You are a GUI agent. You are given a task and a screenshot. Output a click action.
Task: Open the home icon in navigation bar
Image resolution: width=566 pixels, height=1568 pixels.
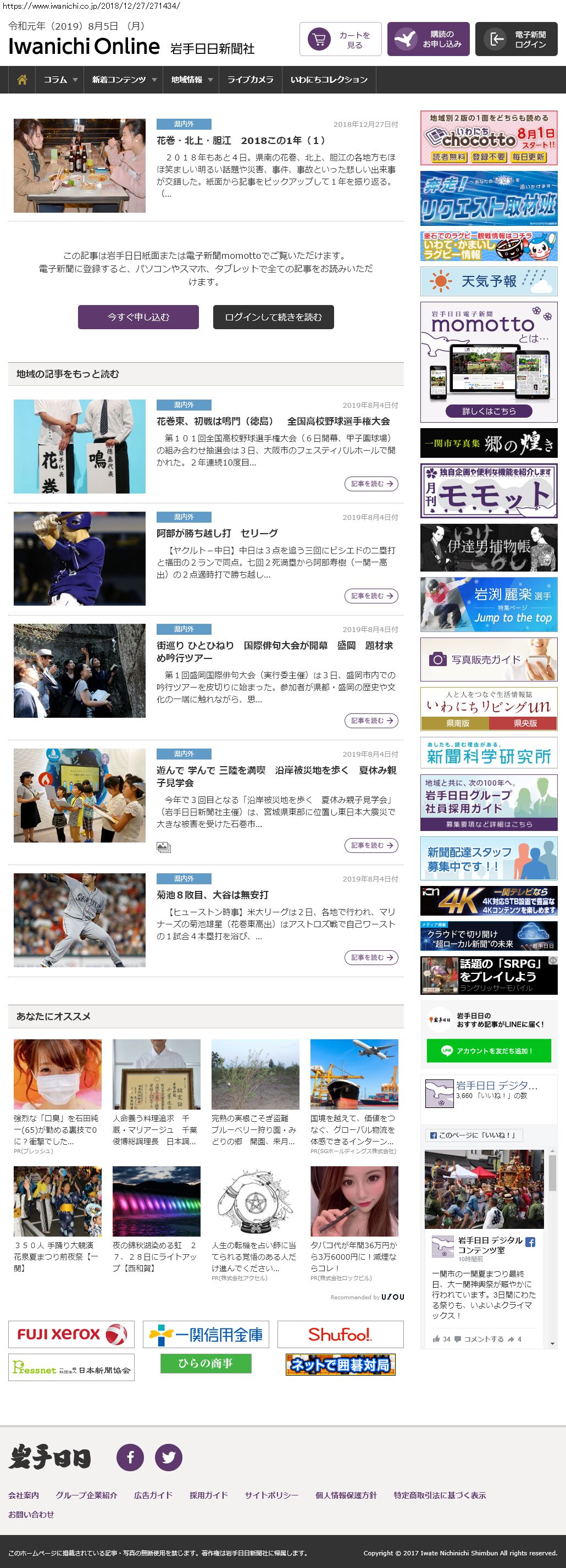click(x=22, y=80)
